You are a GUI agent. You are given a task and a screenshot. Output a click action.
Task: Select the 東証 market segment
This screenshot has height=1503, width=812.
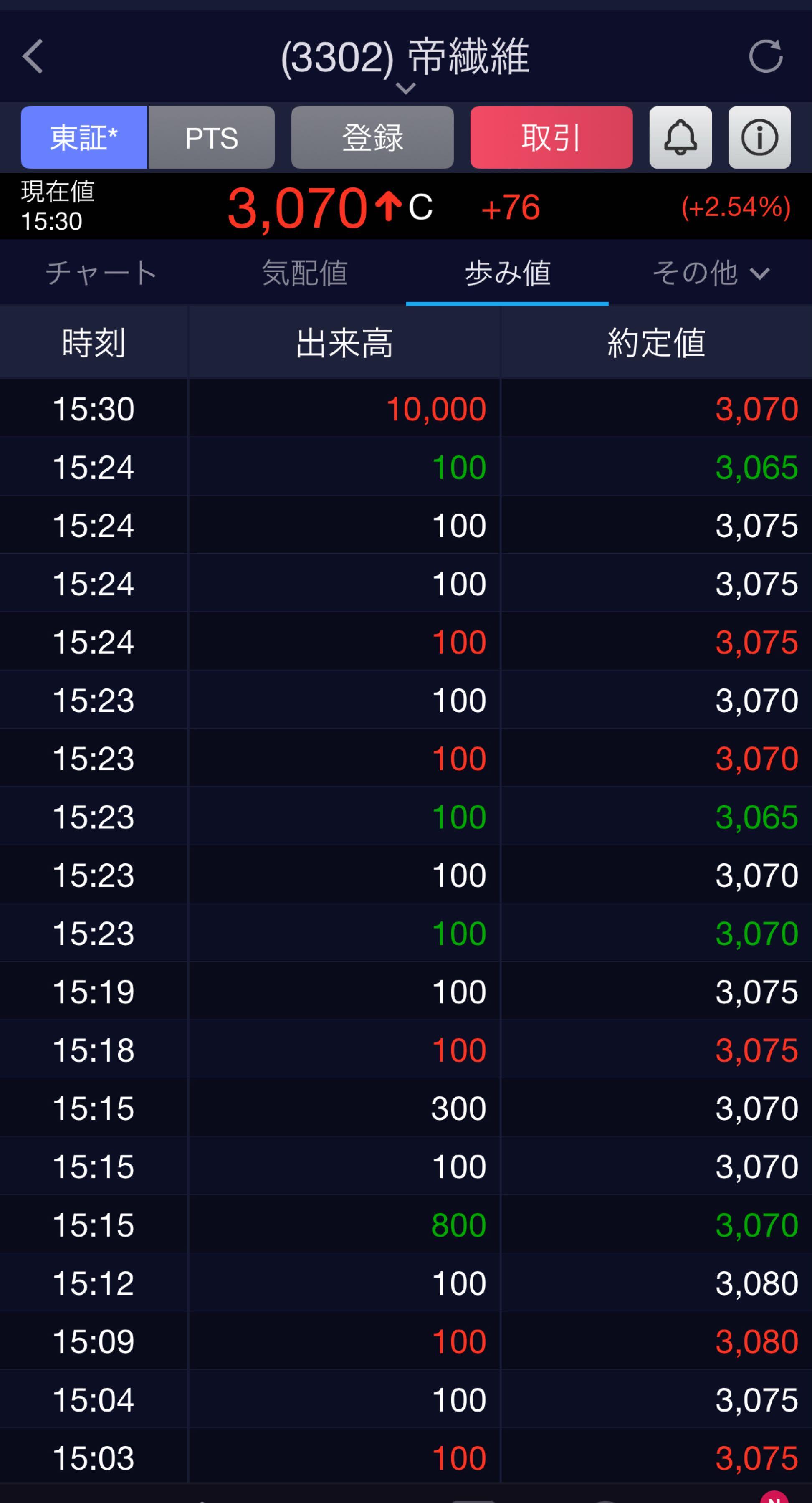[84, 138]
